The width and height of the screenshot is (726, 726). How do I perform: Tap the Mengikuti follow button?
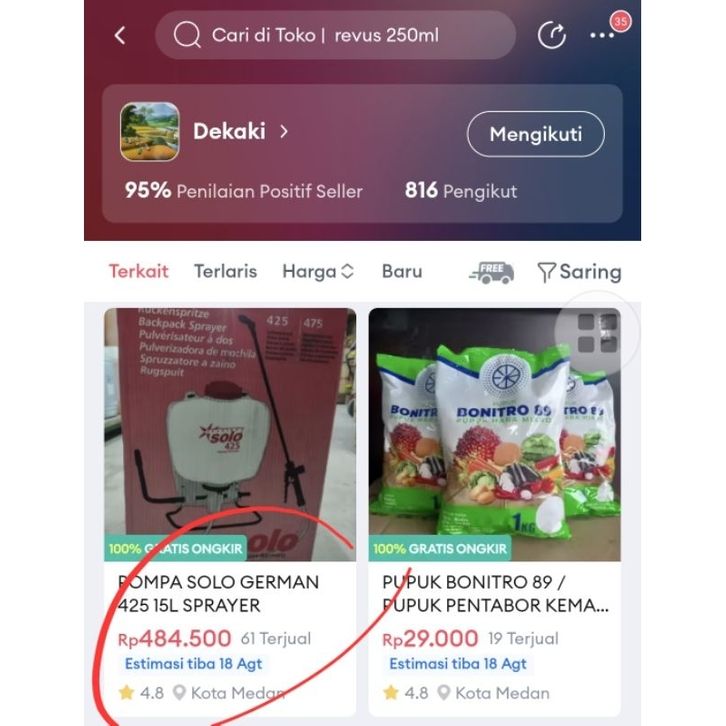pyautogui.click(x=536, y=134)
